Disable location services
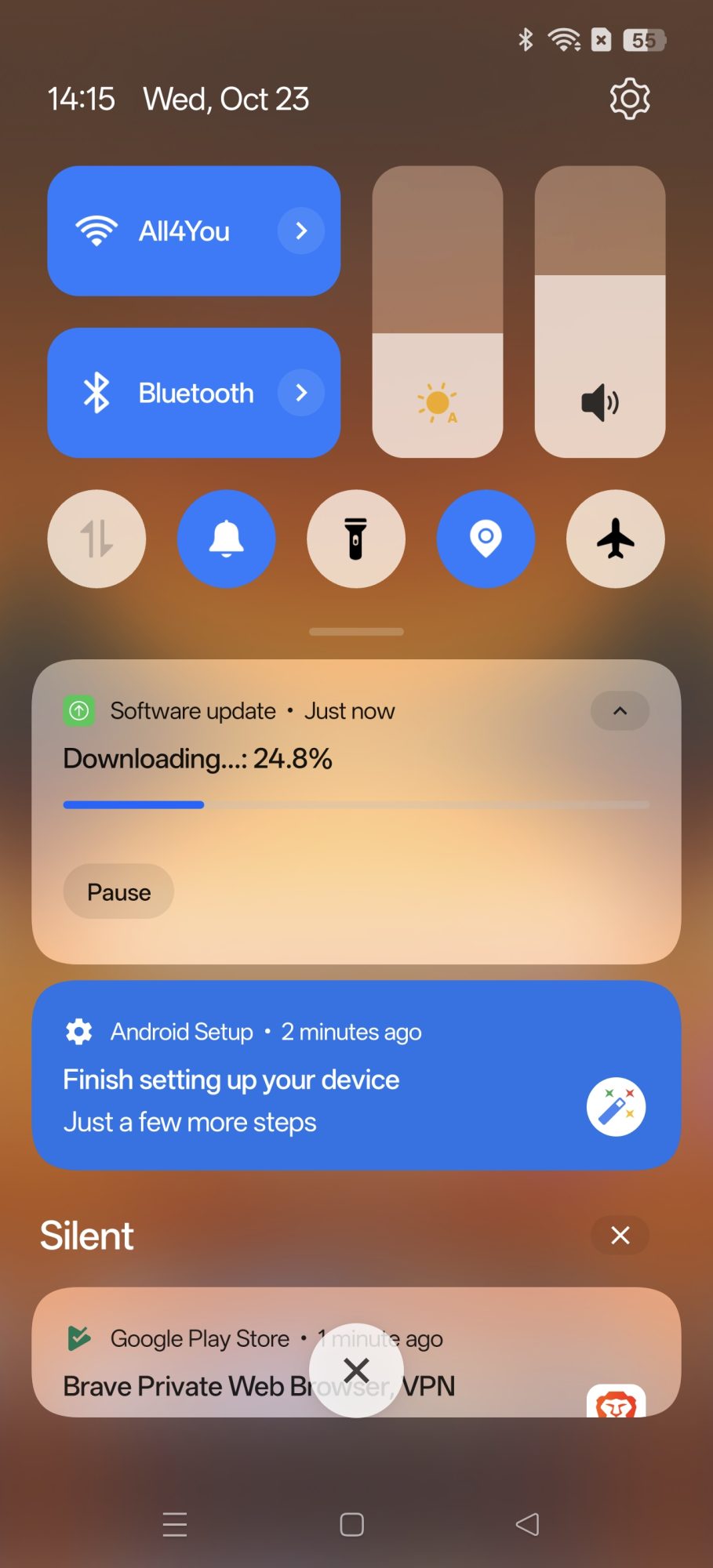The width and height of the screenshot is (713, 1568). point(486,539)
